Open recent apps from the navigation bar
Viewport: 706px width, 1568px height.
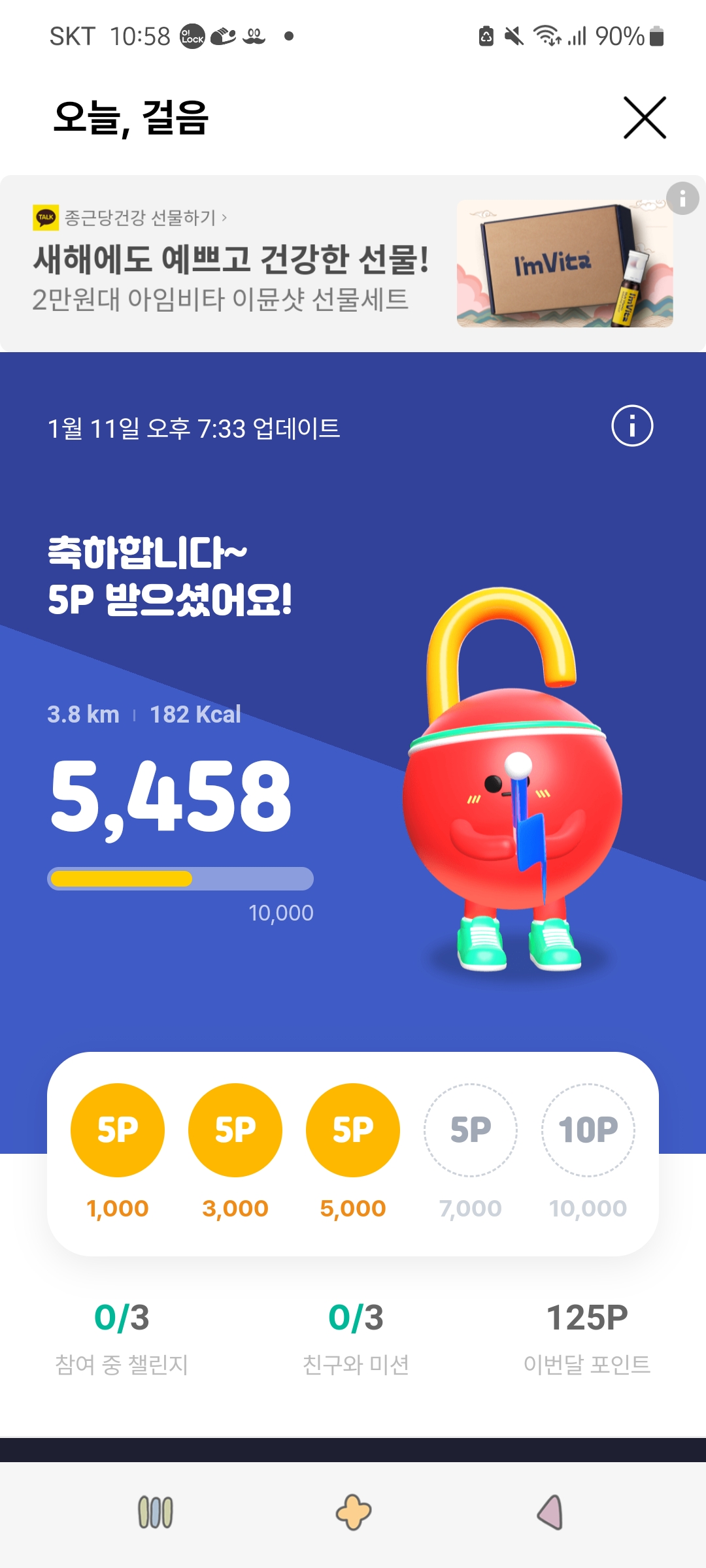tap(156, 1512)
